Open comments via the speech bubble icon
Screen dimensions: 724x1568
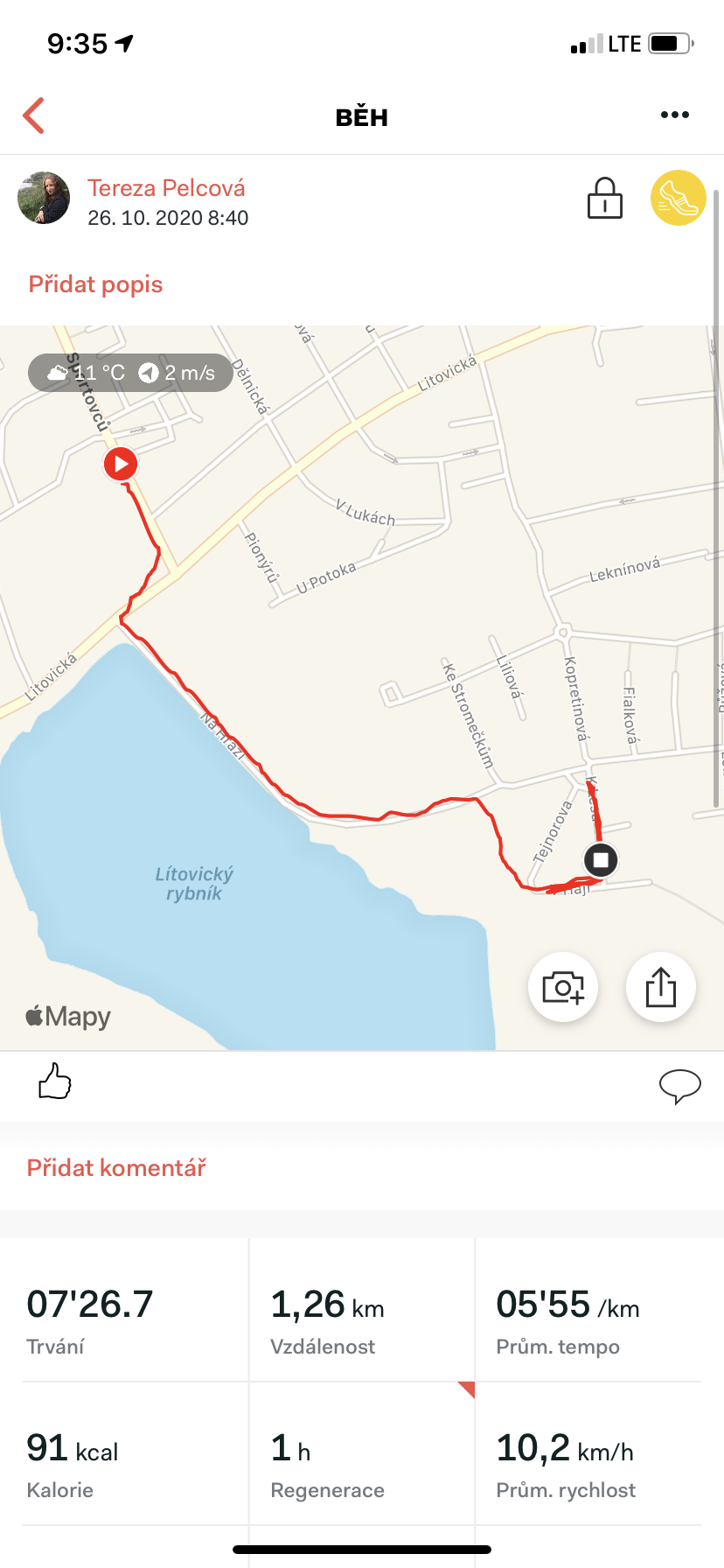coord(679,1086)
